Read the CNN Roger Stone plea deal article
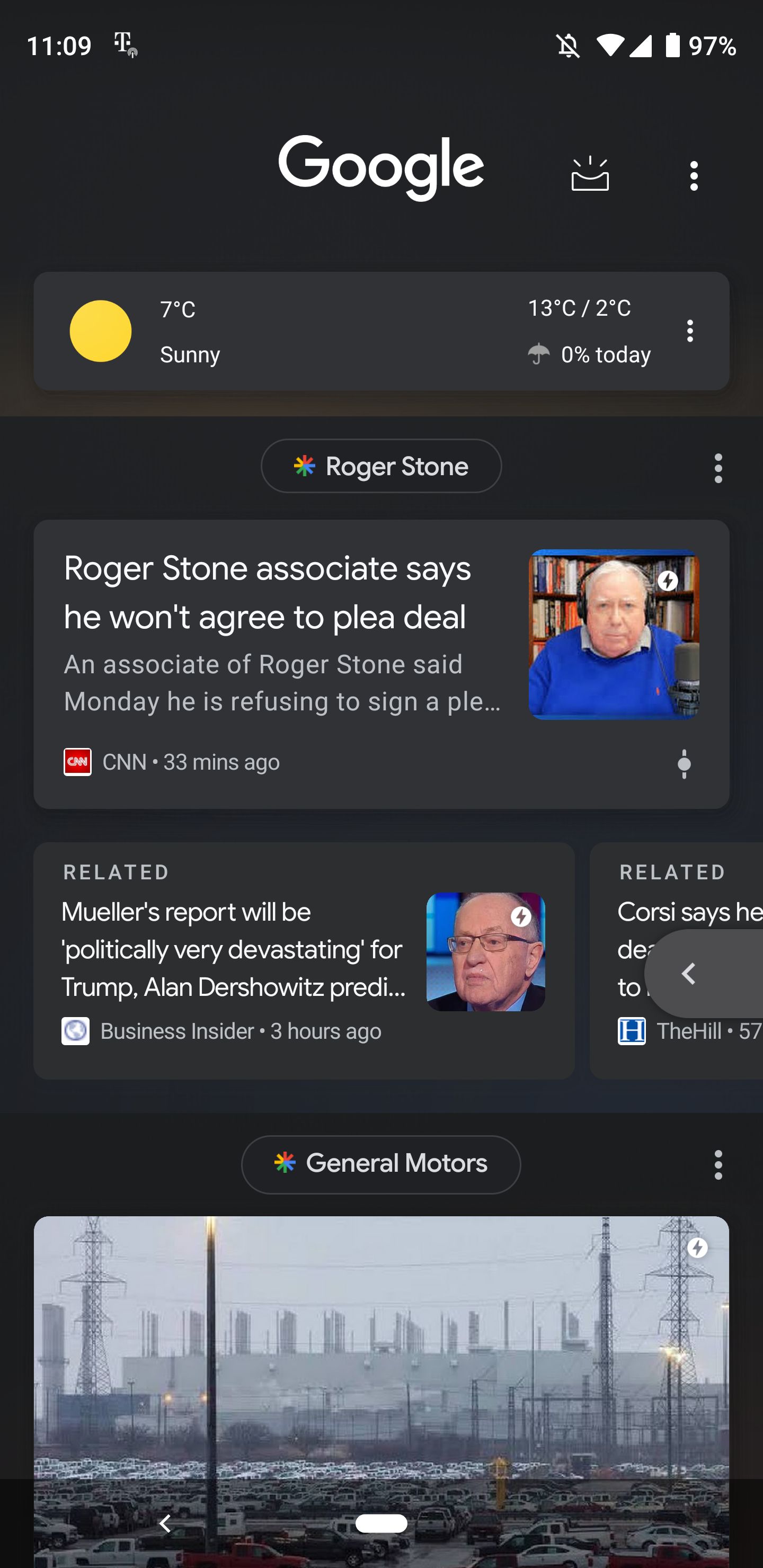 (x=381, y=664)
